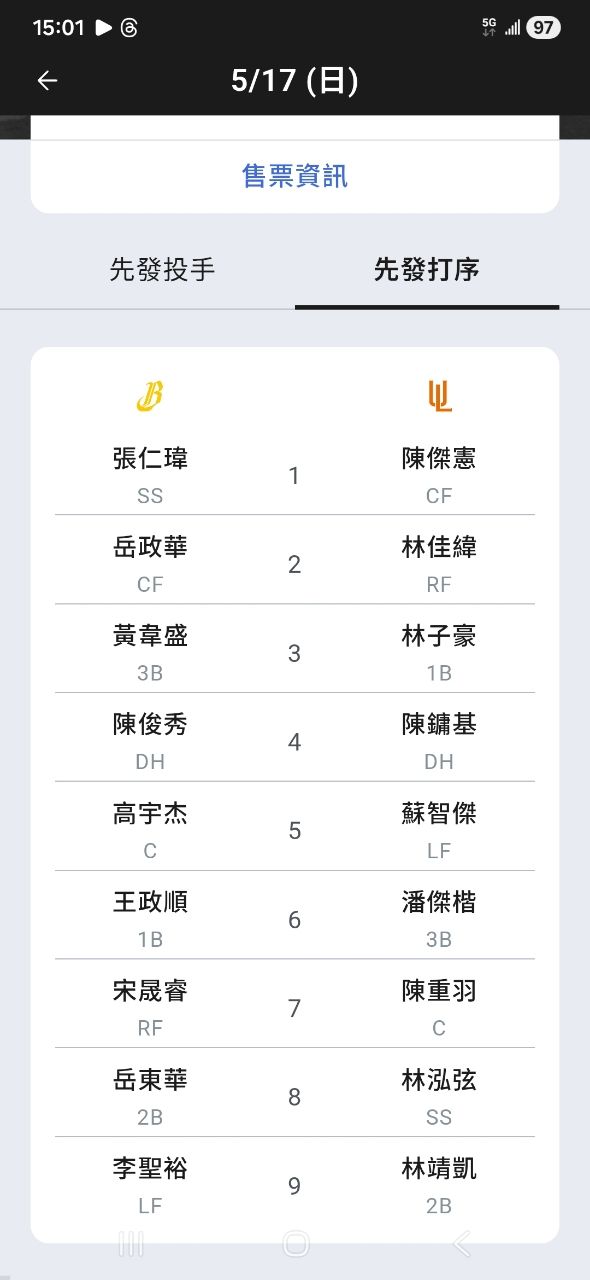The image size is (590, 1280).
Task: Select the 先發打序 tab
Action: click(427, 269)
